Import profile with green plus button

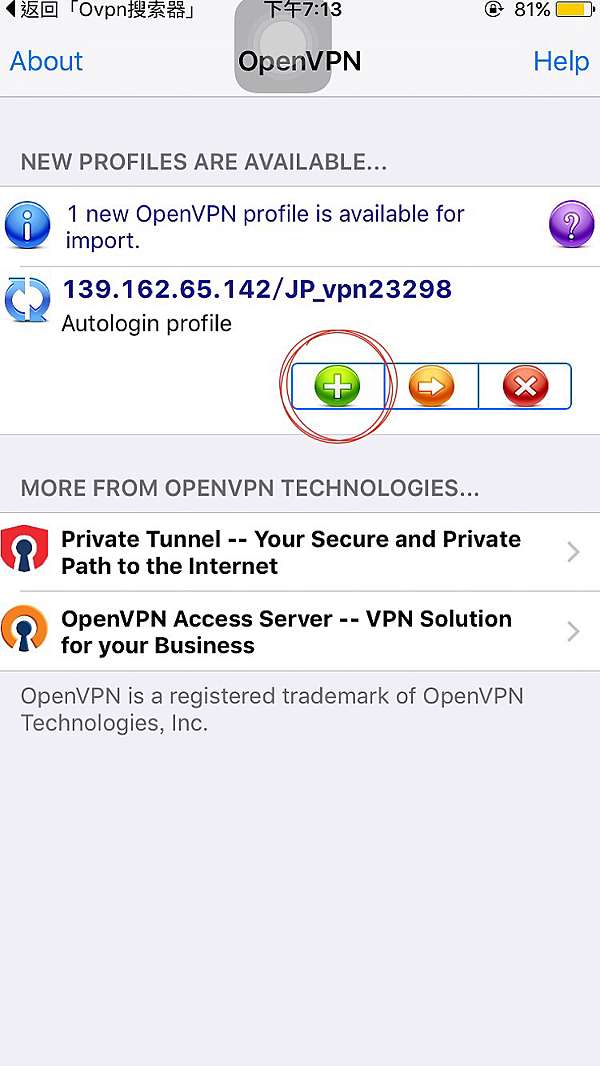tap(338, 386)
